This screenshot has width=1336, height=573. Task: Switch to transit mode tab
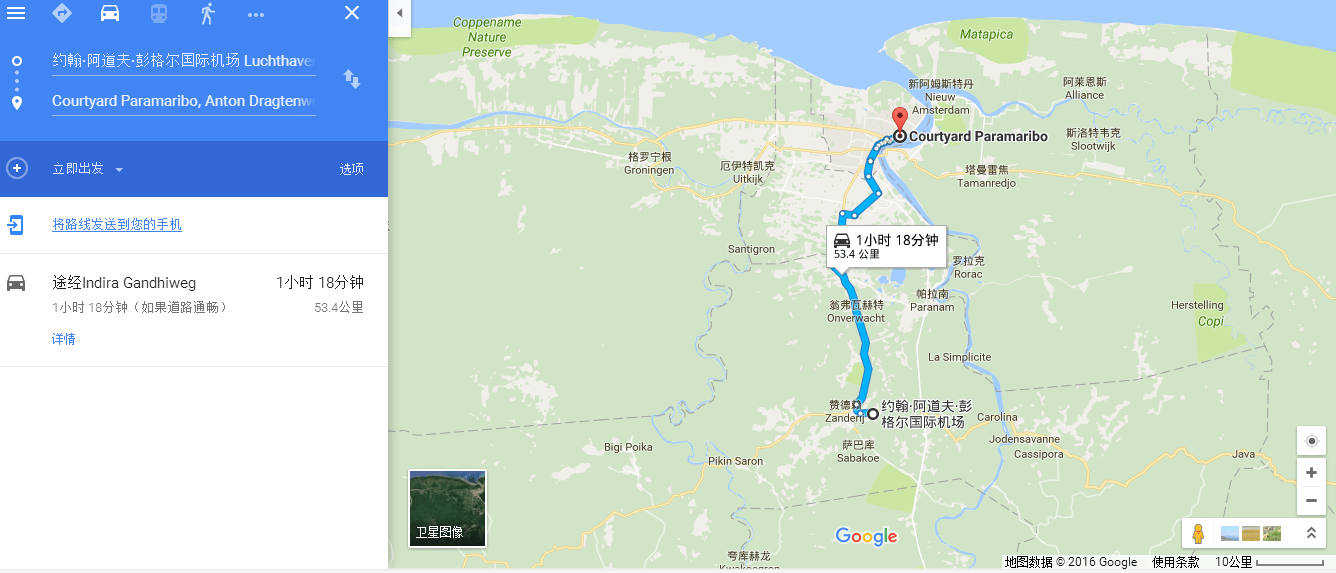tap(159, 13)
